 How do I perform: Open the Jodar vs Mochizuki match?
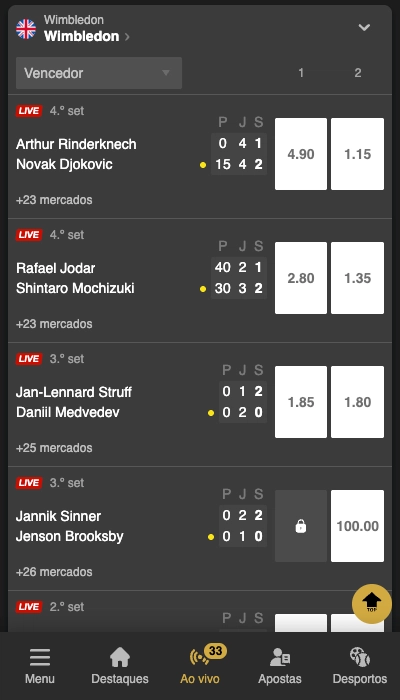(75, 278)
